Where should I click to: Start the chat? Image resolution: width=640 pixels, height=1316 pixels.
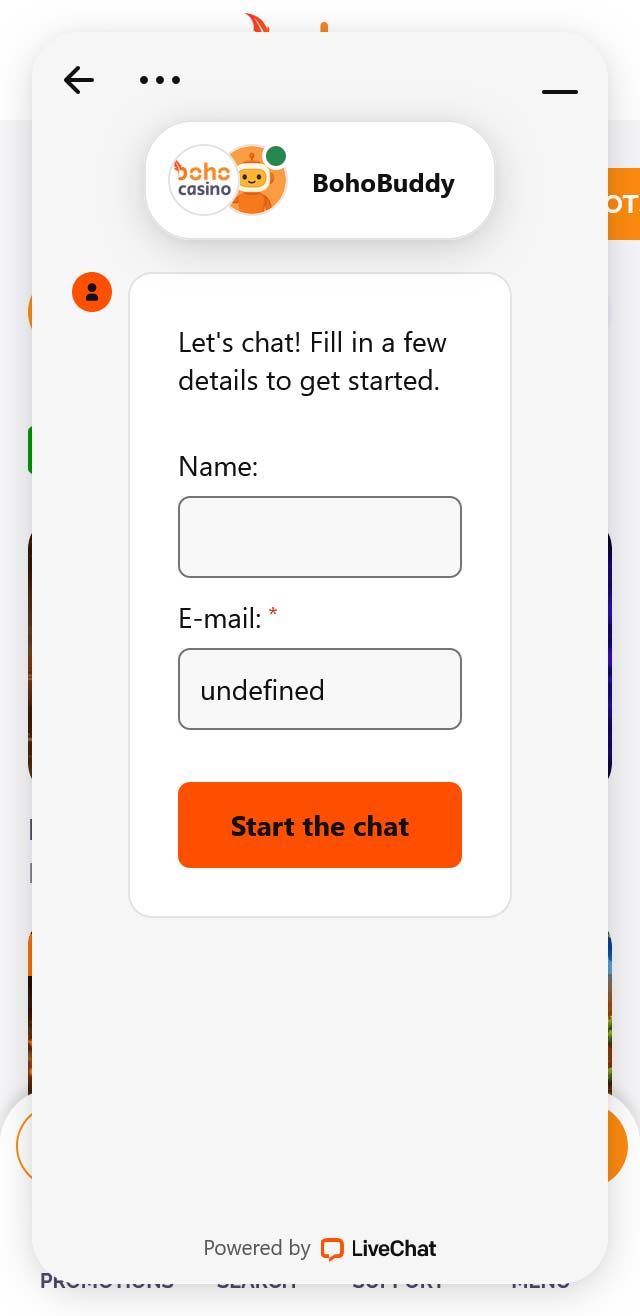pyautogui.click(x=320, y=825)
